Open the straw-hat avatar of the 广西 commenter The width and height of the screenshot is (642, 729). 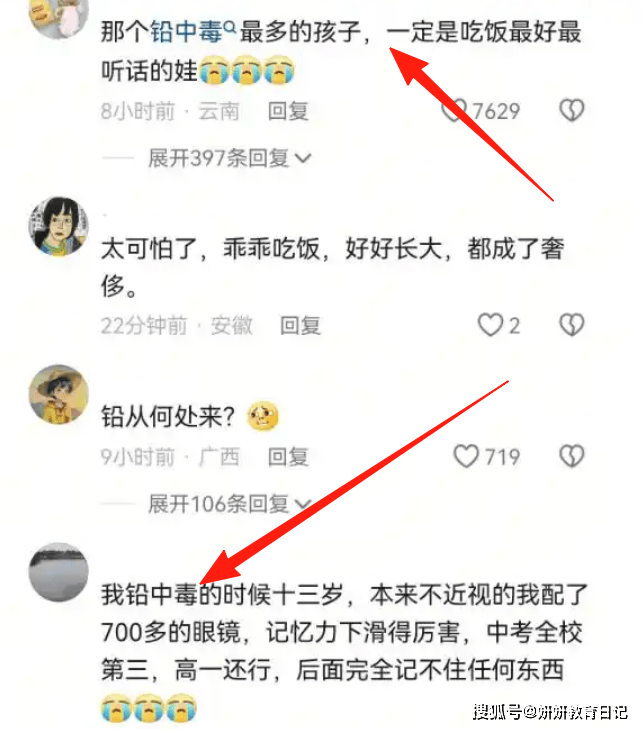(60, 393)
